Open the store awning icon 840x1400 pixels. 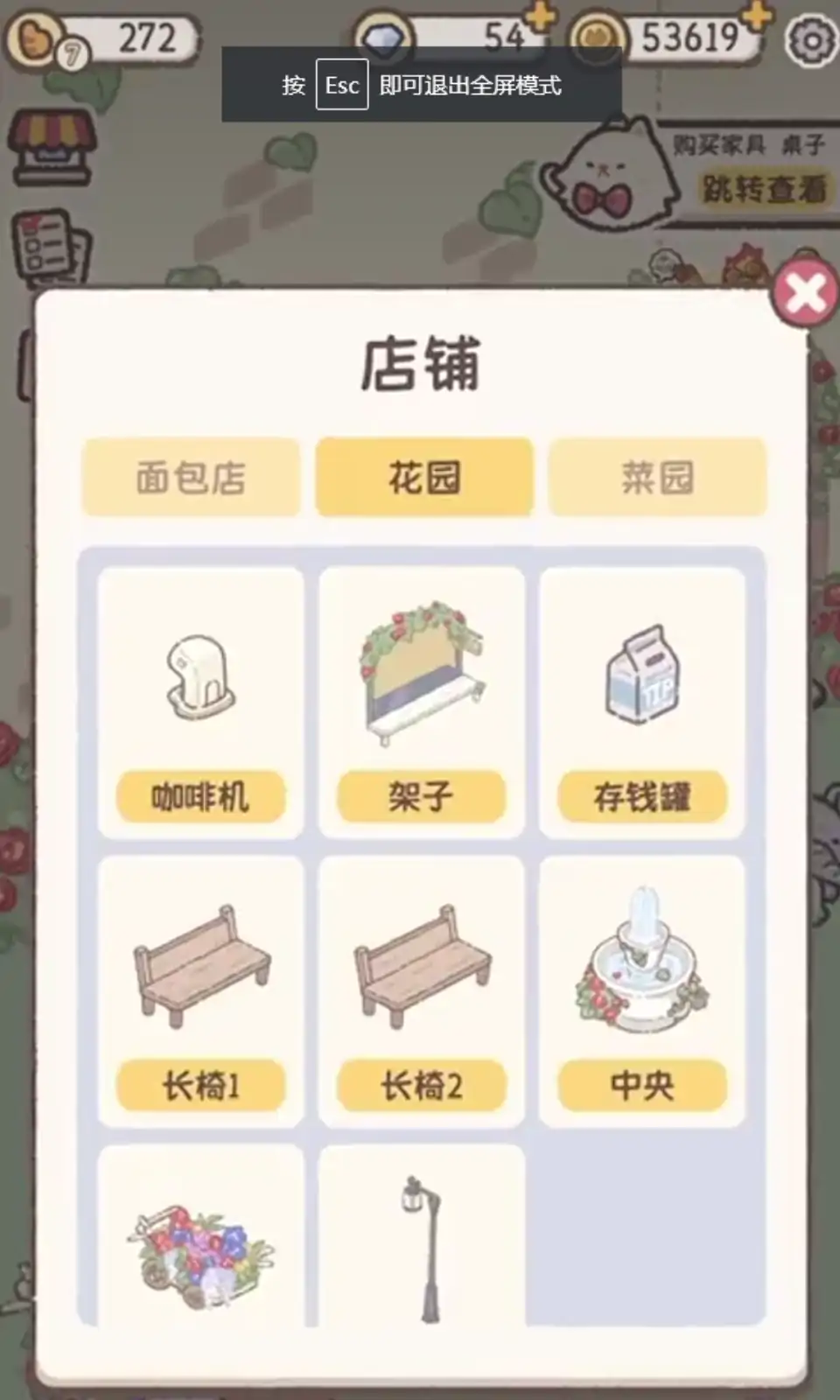(52, 149)
